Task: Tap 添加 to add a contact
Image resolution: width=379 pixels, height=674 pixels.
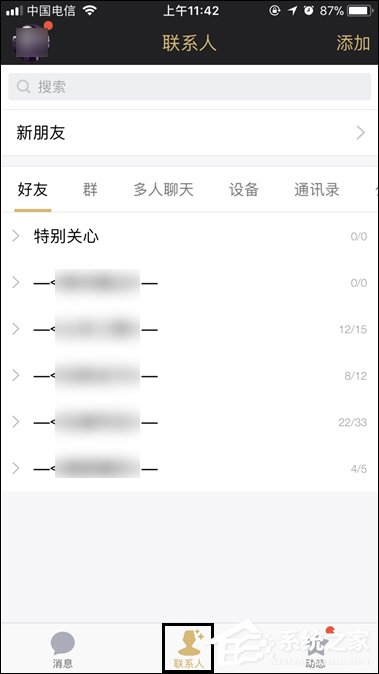Action: (353, 43)
